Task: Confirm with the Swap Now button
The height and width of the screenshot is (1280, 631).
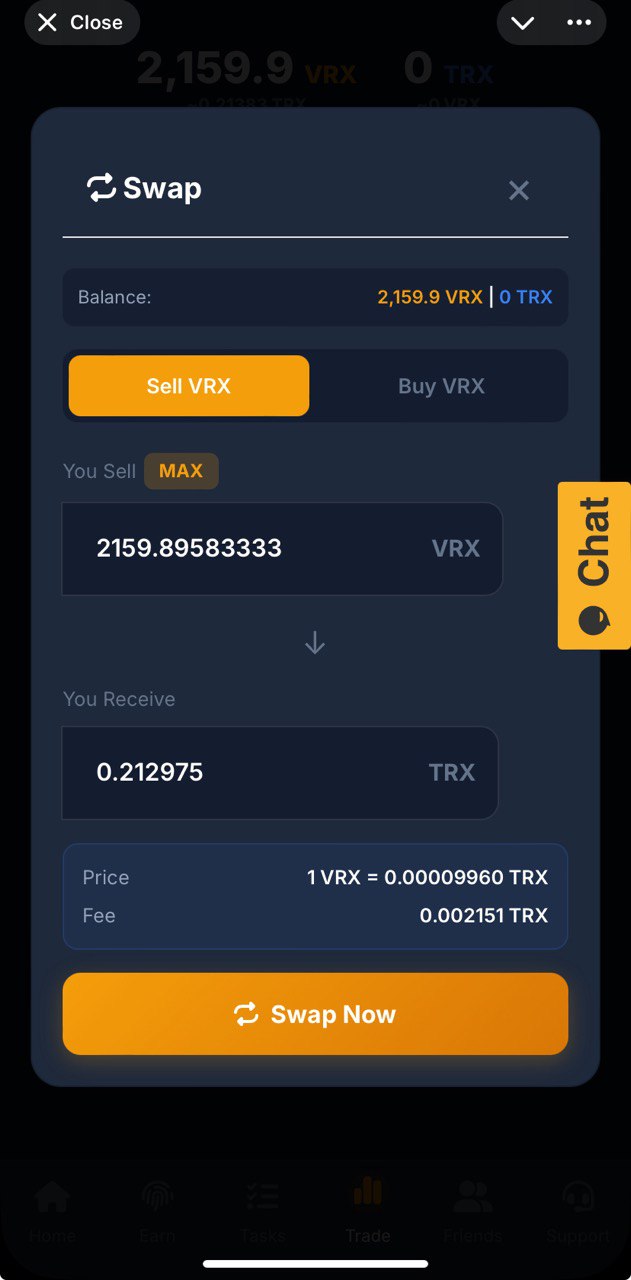Action: coord(315,1014)
